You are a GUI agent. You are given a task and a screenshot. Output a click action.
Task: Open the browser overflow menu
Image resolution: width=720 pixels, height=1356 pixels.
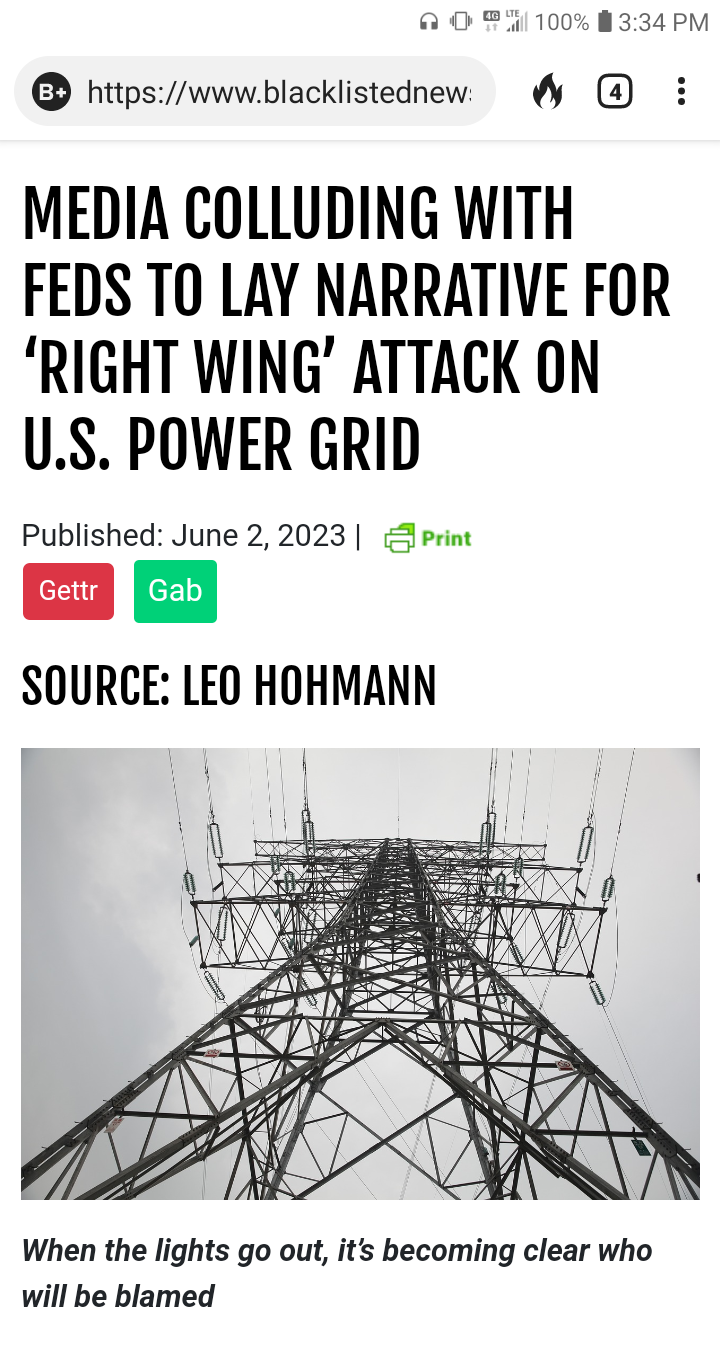click(681, 92)
